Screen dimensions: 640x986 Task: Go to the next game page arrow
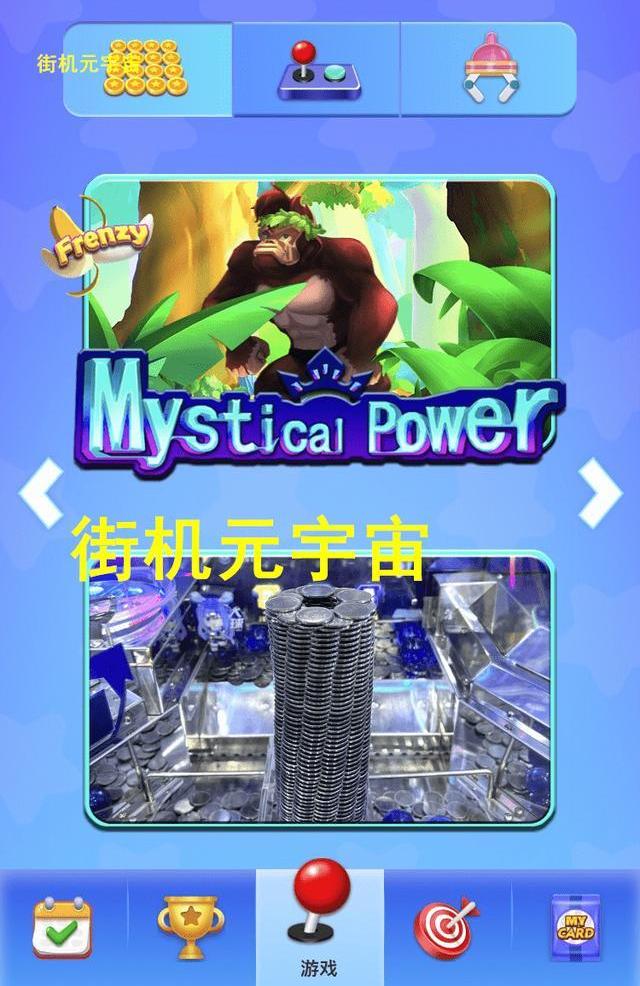[599, 493]
